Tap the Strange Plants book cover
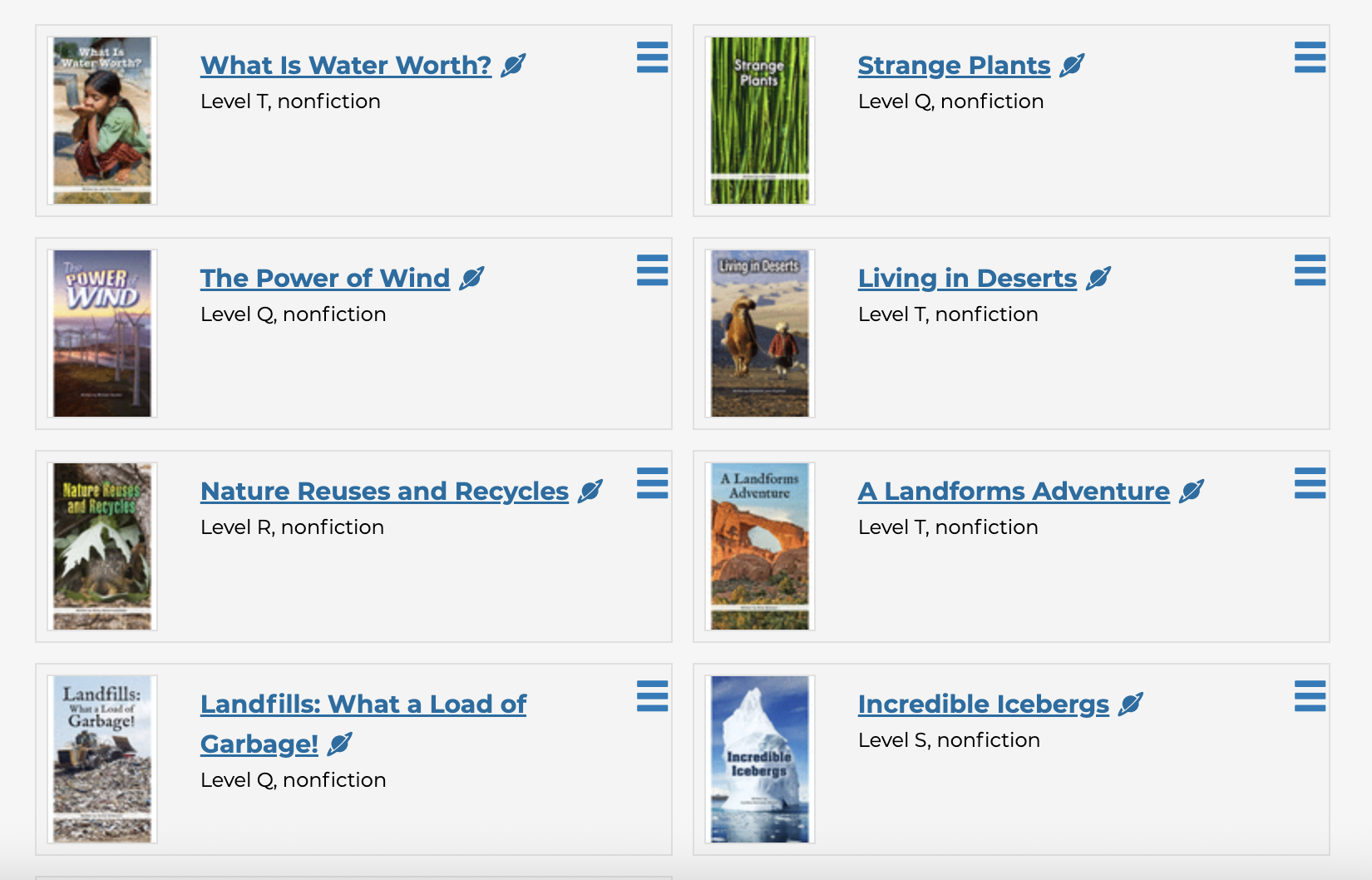The height and width of the screenshot is (880, 1372). tap(760, 121)
